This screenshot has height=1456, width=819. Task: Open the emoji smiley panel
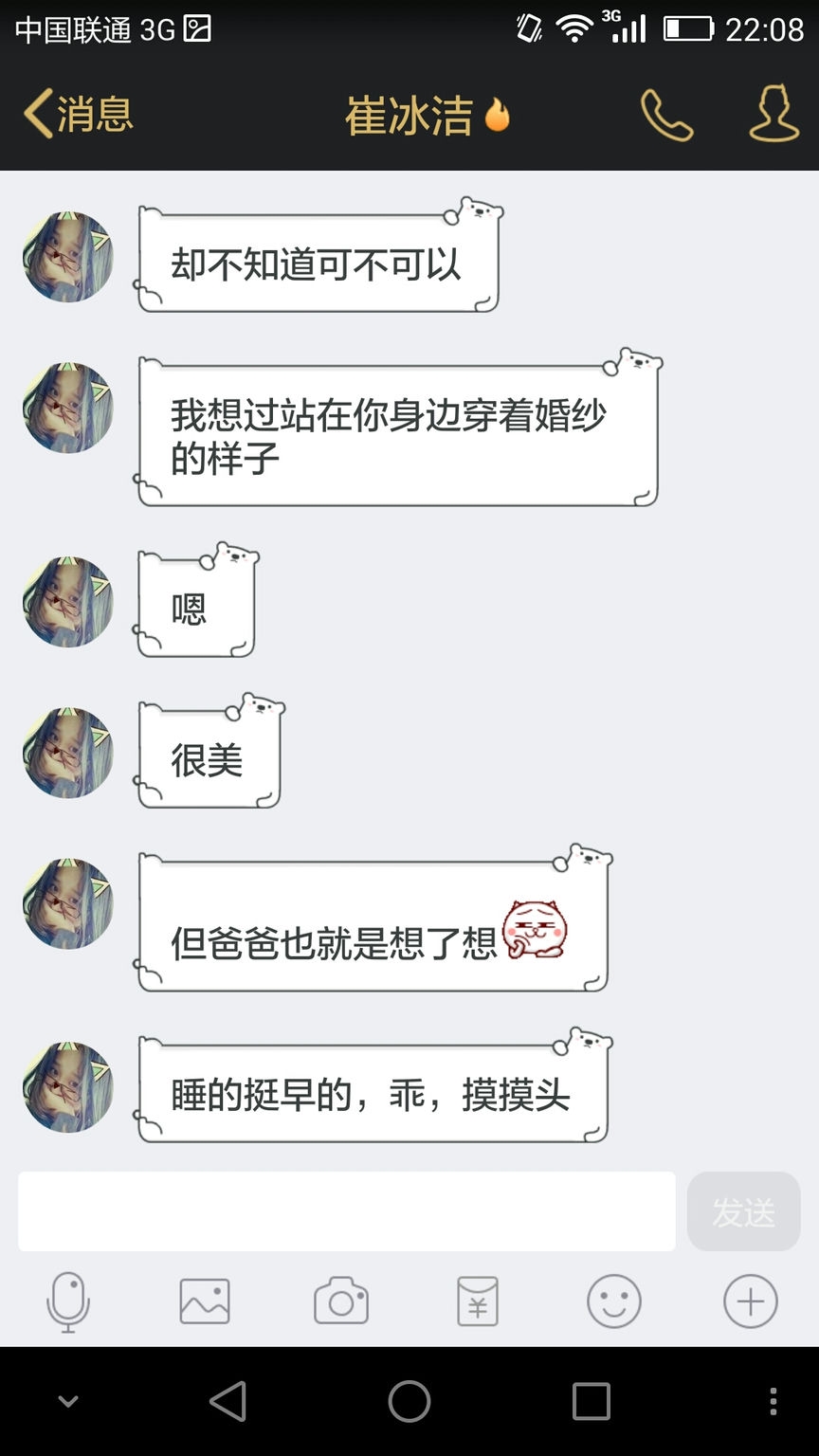point(614,1301)
